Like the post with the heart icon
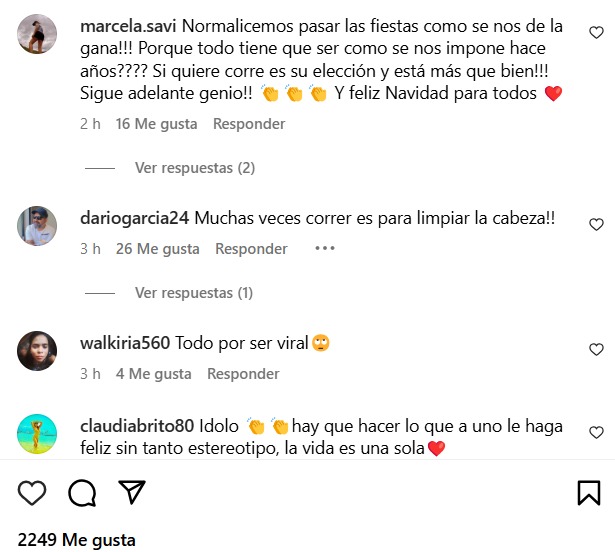615x552 pixels. pos(33,493)
